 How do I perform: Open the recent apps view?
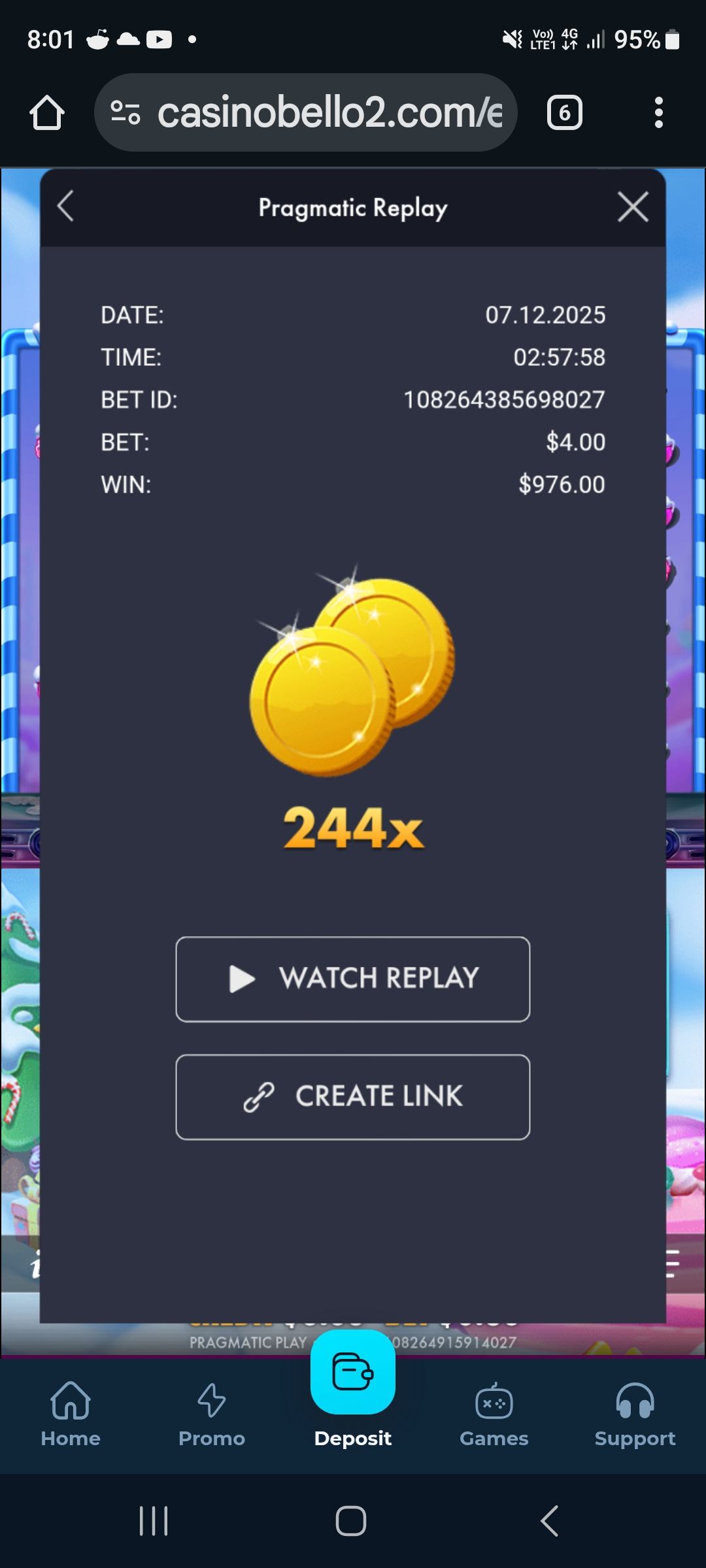(x=154, y=1521)
